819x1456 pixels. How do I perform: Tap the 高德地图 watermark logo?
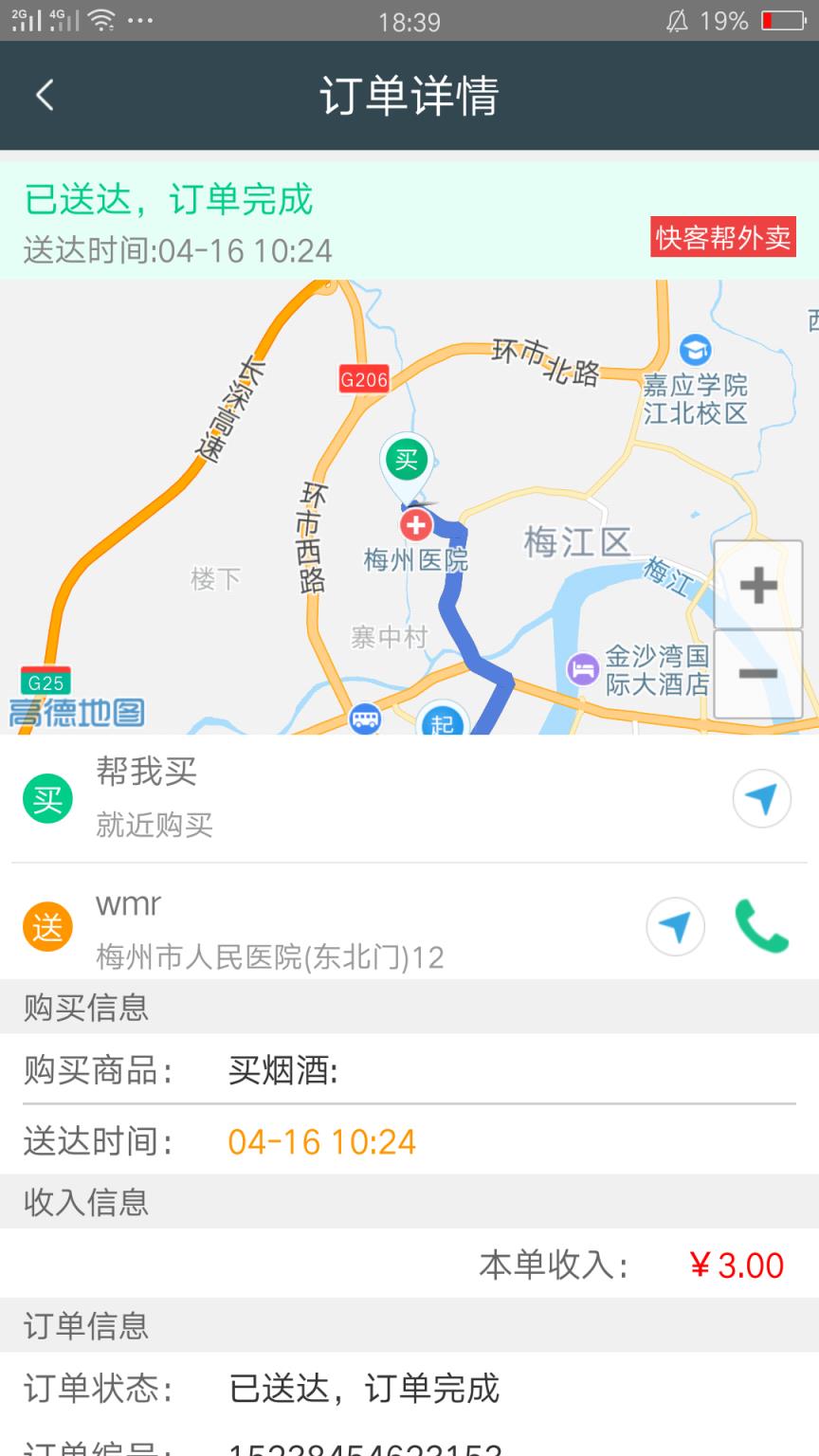[76, 711]
